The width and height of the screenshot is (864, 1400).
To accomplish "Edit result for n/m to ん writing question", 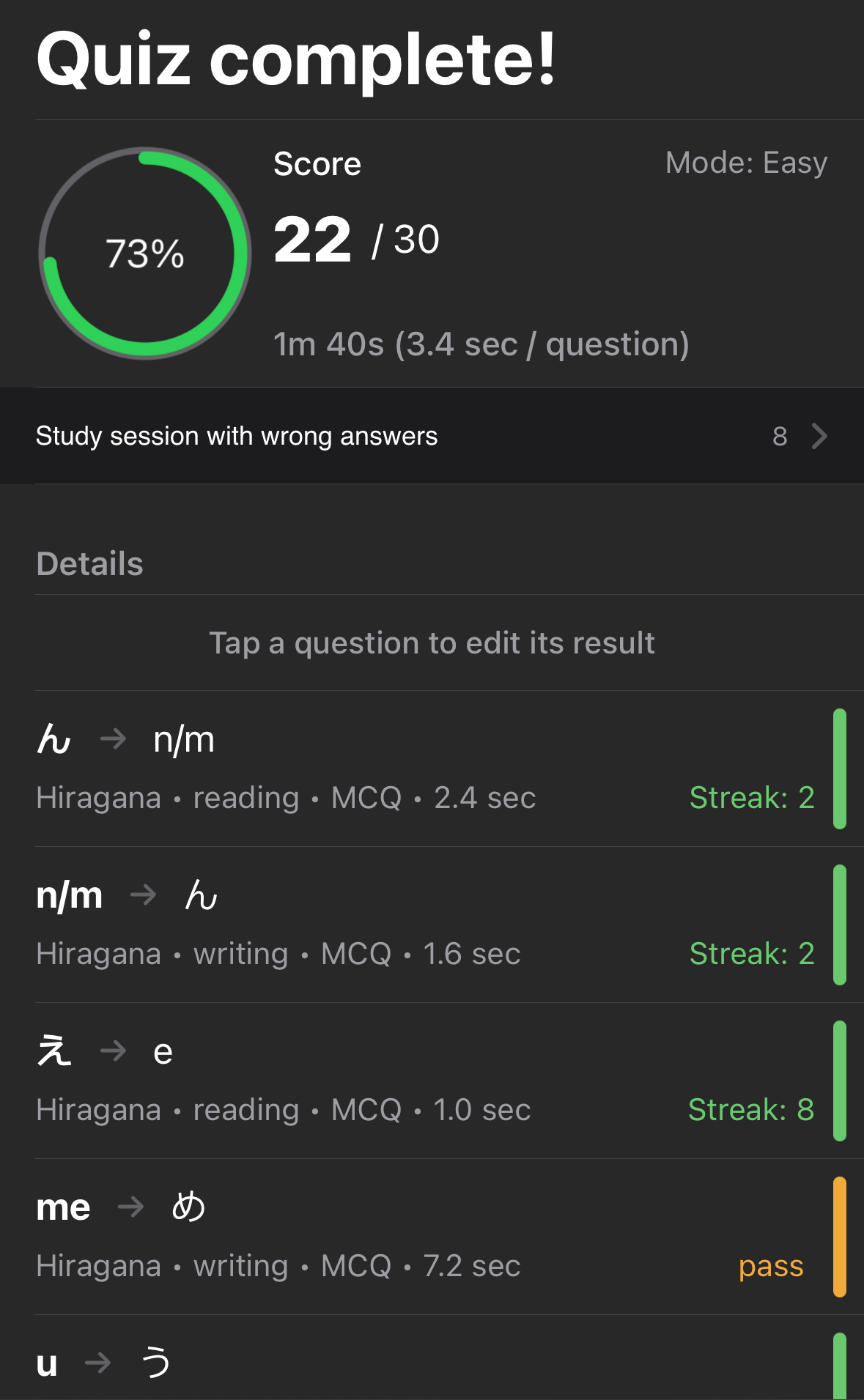I will click(432, 925).
